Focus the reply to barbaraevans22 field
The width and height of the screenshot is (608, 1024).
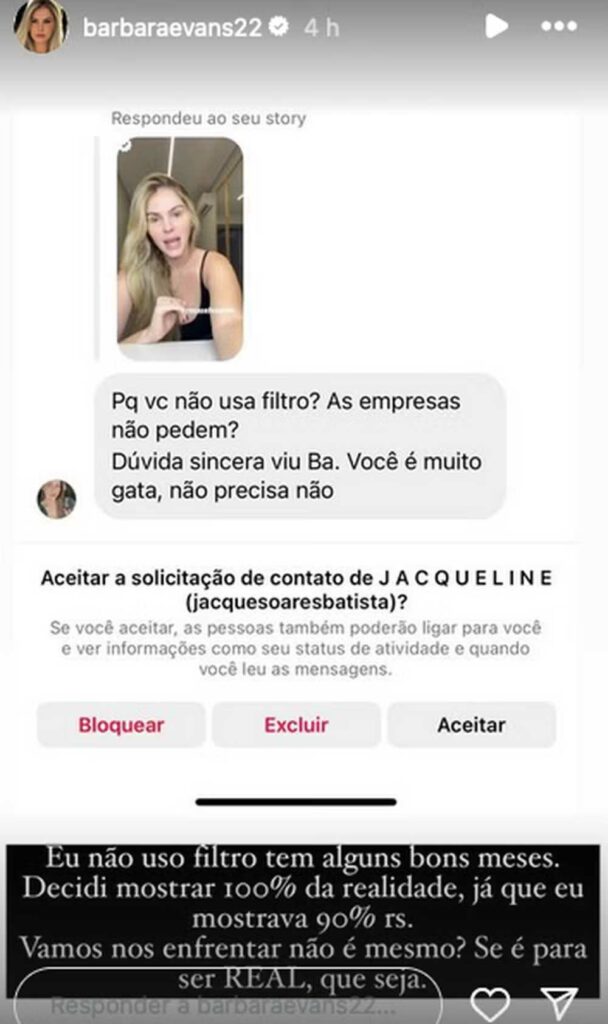pyautogui.click(x=230, y=1002)
